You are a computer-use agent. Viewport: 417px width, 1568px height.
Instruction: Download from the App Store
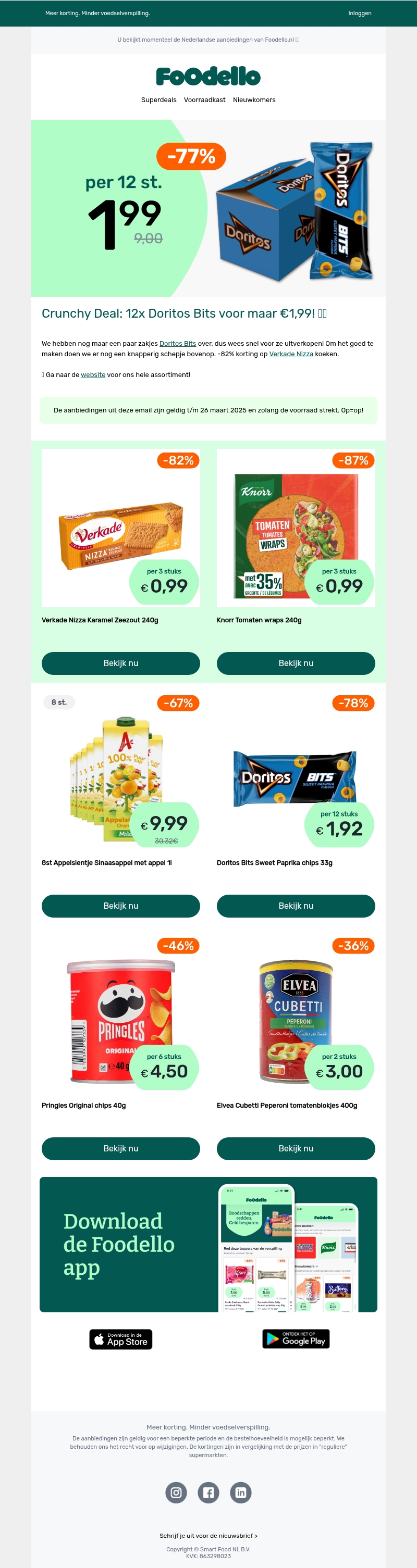pos(121,1339)
